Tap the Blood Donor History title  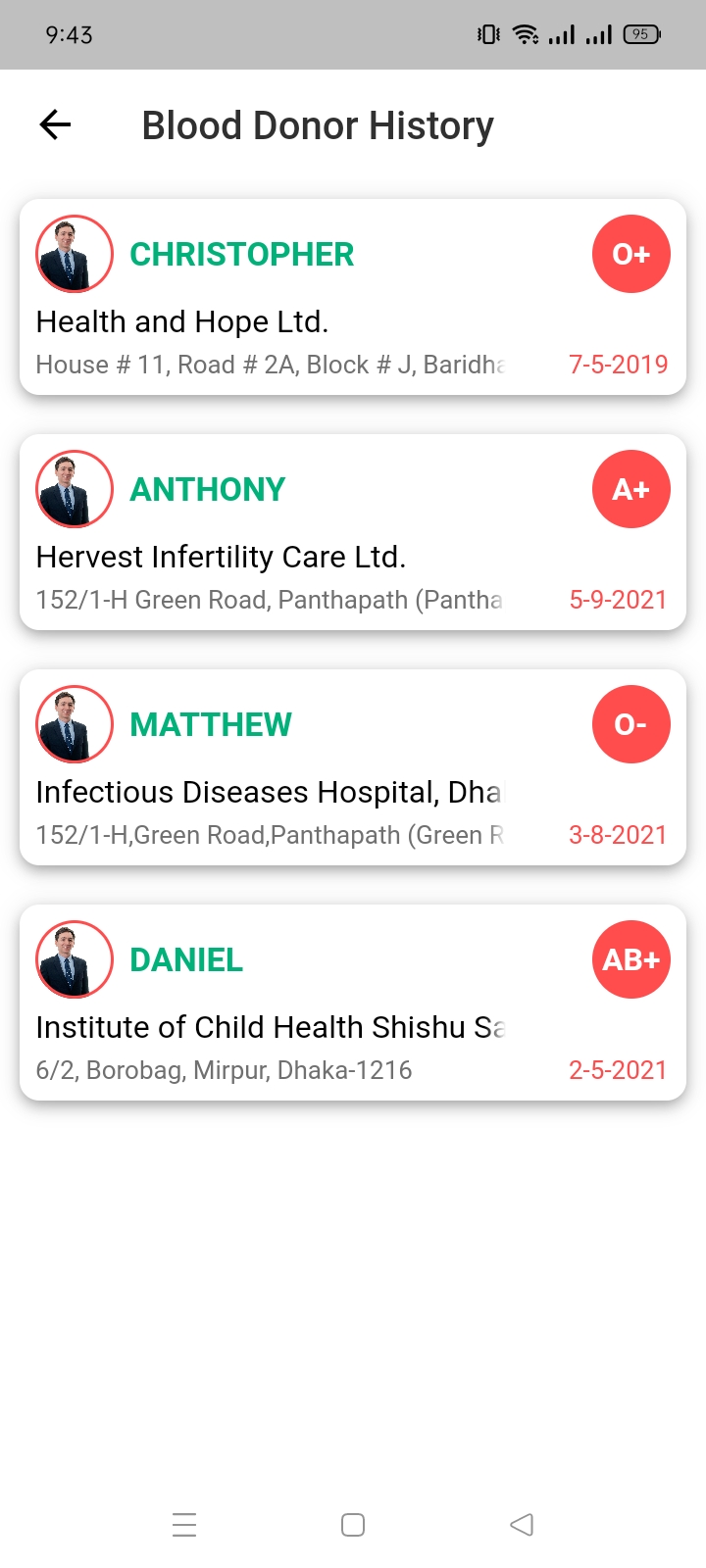coord(318,124)
